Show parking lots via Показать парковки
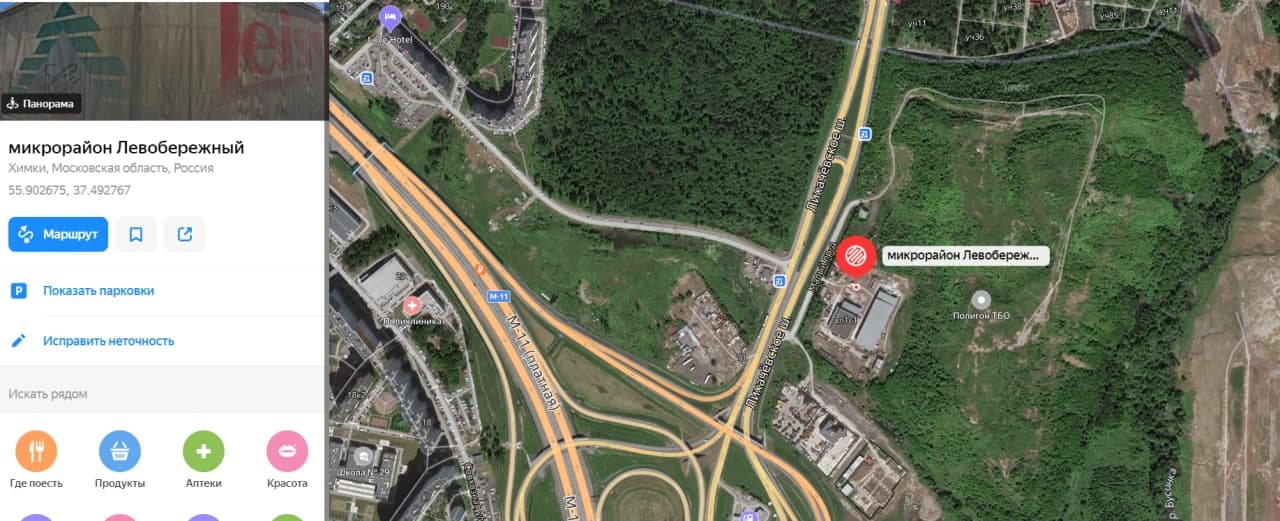The height and width of the screenshot is (521, 1280). pos(98,291)
